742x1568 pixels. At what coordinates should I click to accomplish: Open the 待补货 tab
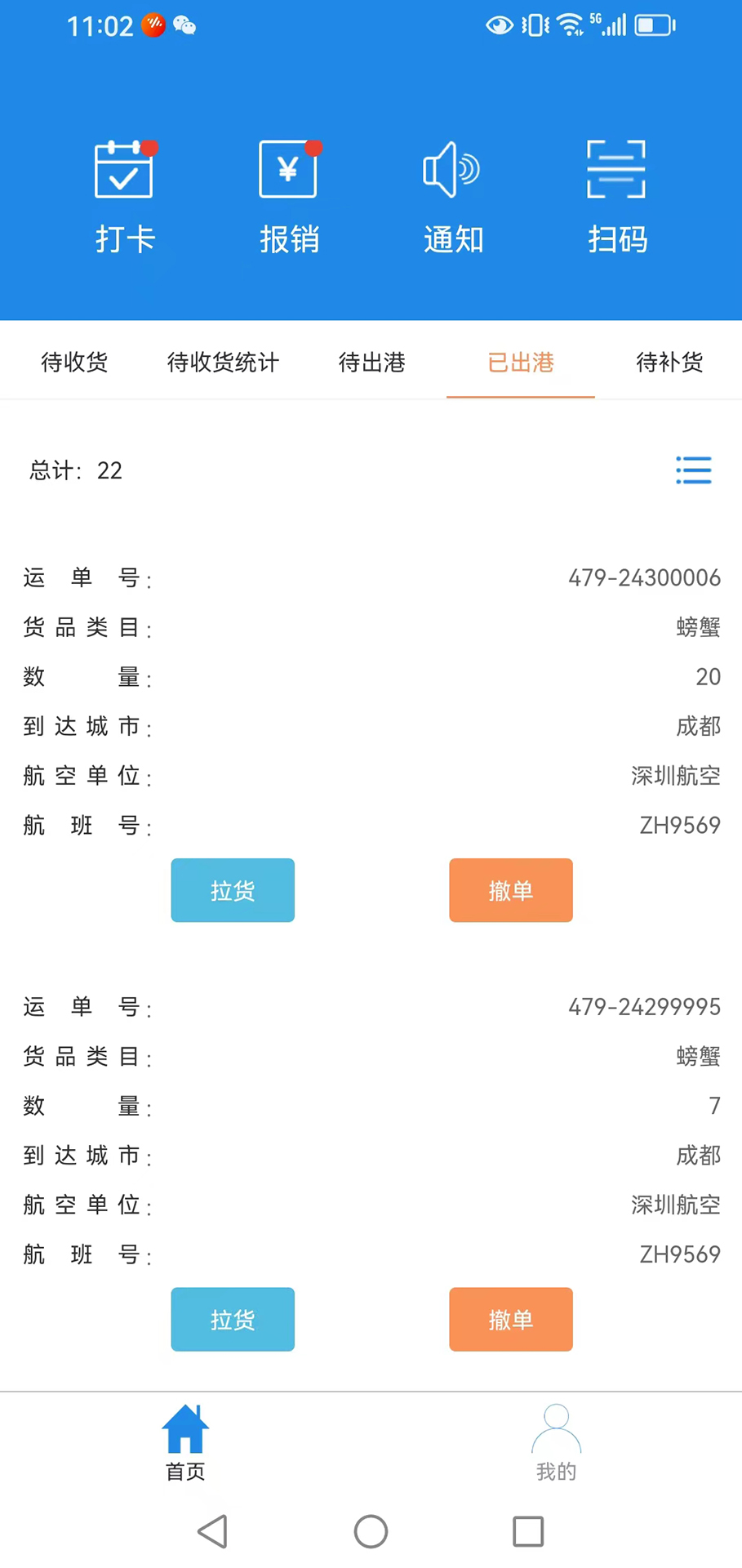point(669,363)
